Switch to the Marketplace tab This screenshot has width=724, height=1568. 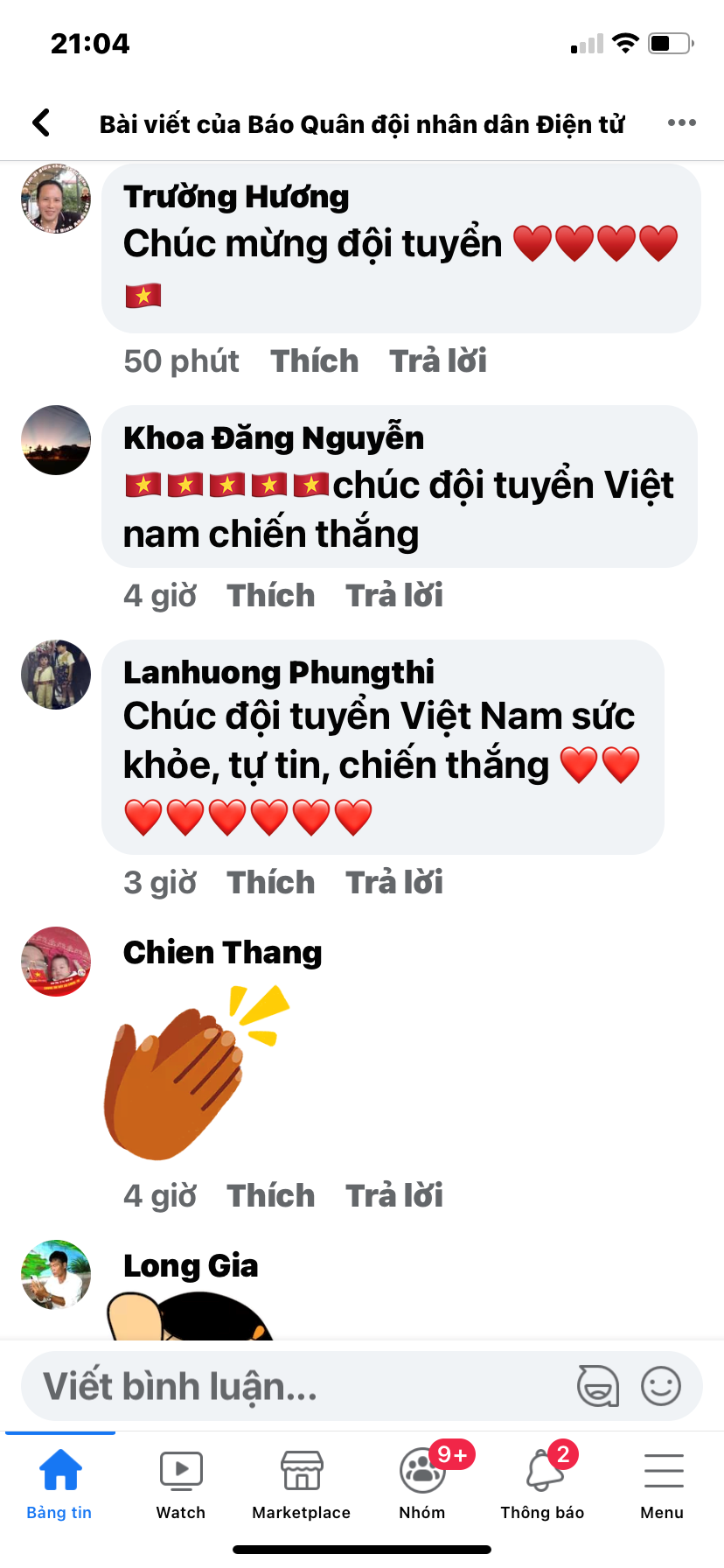tap(301, 1485)
